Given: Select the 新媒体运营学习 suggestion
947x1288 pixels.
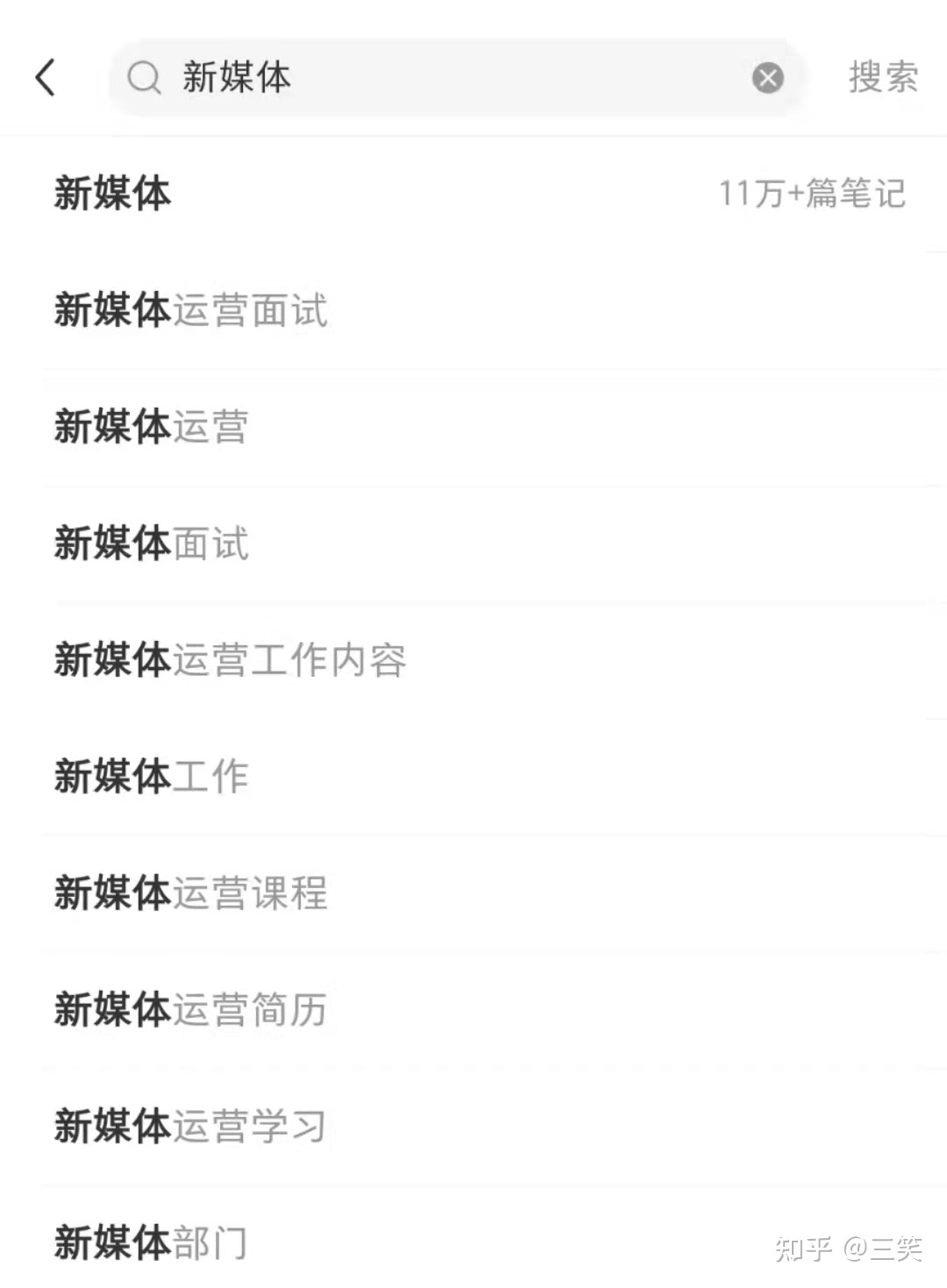Looking at the screenshot, I should (x=190, y=1127).
